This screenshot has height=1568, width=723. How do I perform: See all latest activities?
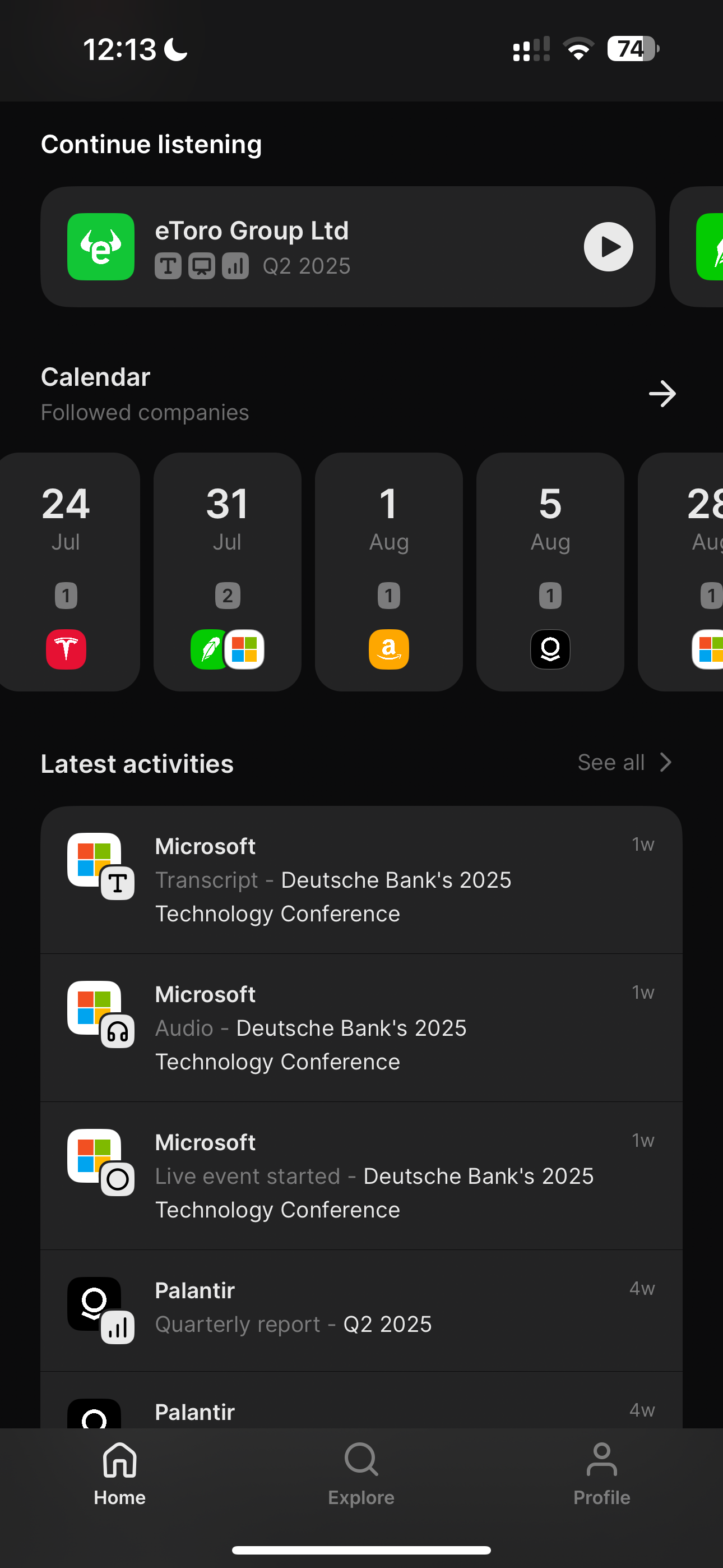click(x=624, y=763)
